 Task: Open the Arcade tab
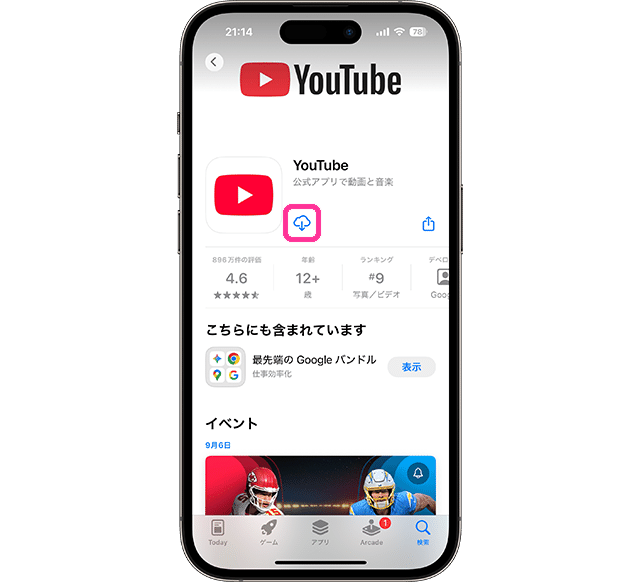(x=371, y=532)
